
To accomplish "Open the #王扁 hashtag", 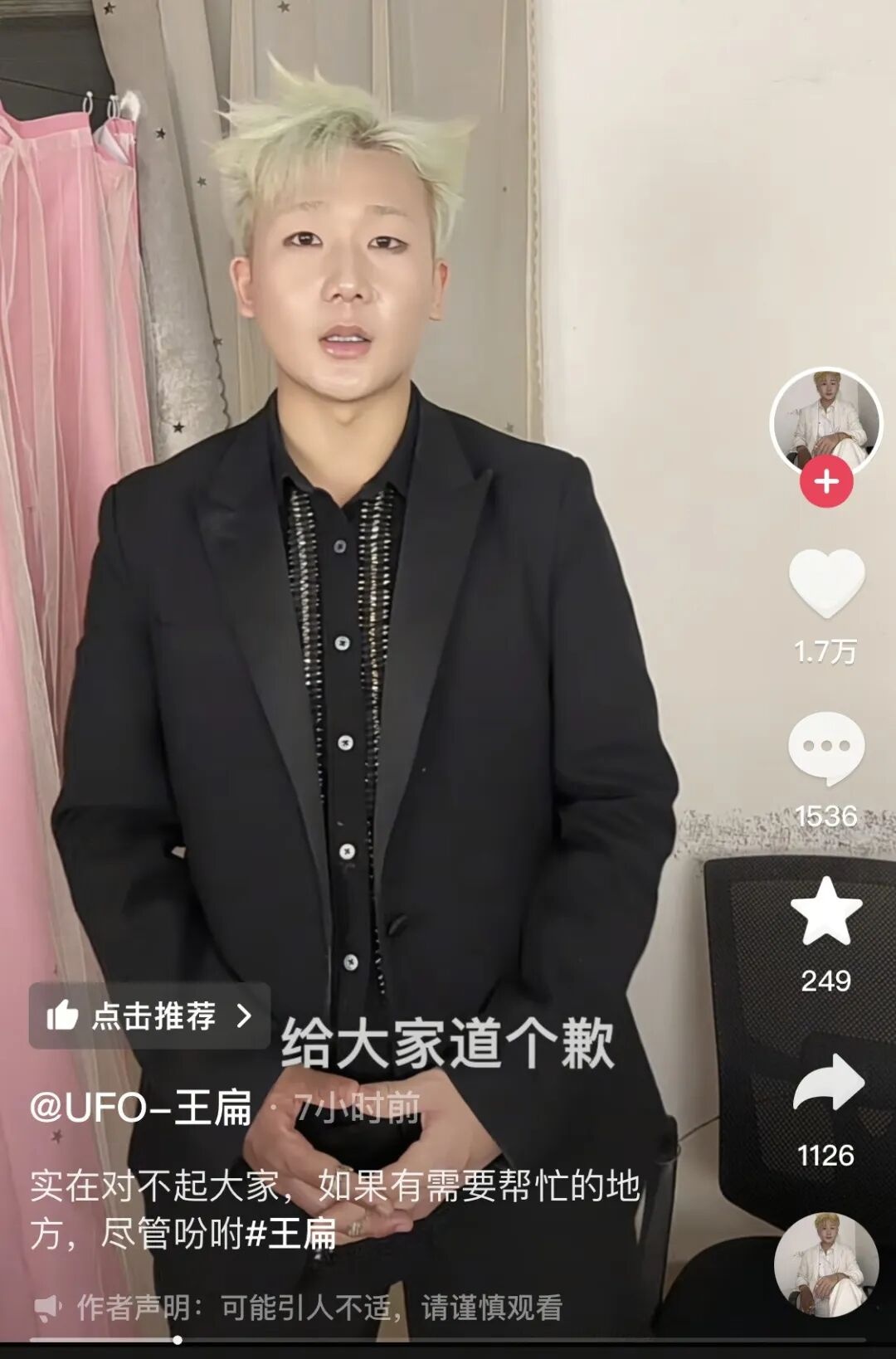I will pos(291,1234).
